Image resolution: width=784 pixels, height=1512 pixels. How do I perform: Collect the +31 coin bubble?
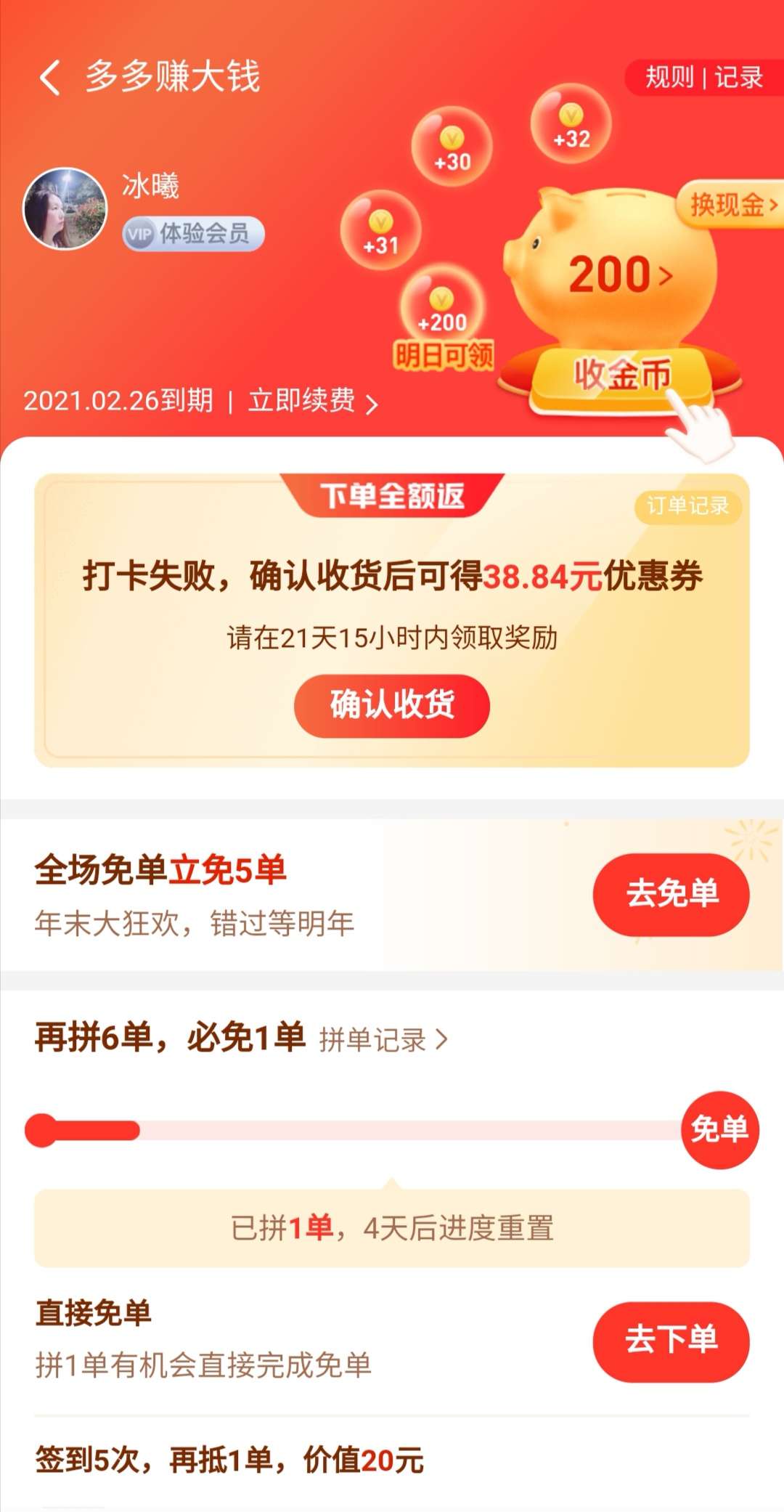380,229
